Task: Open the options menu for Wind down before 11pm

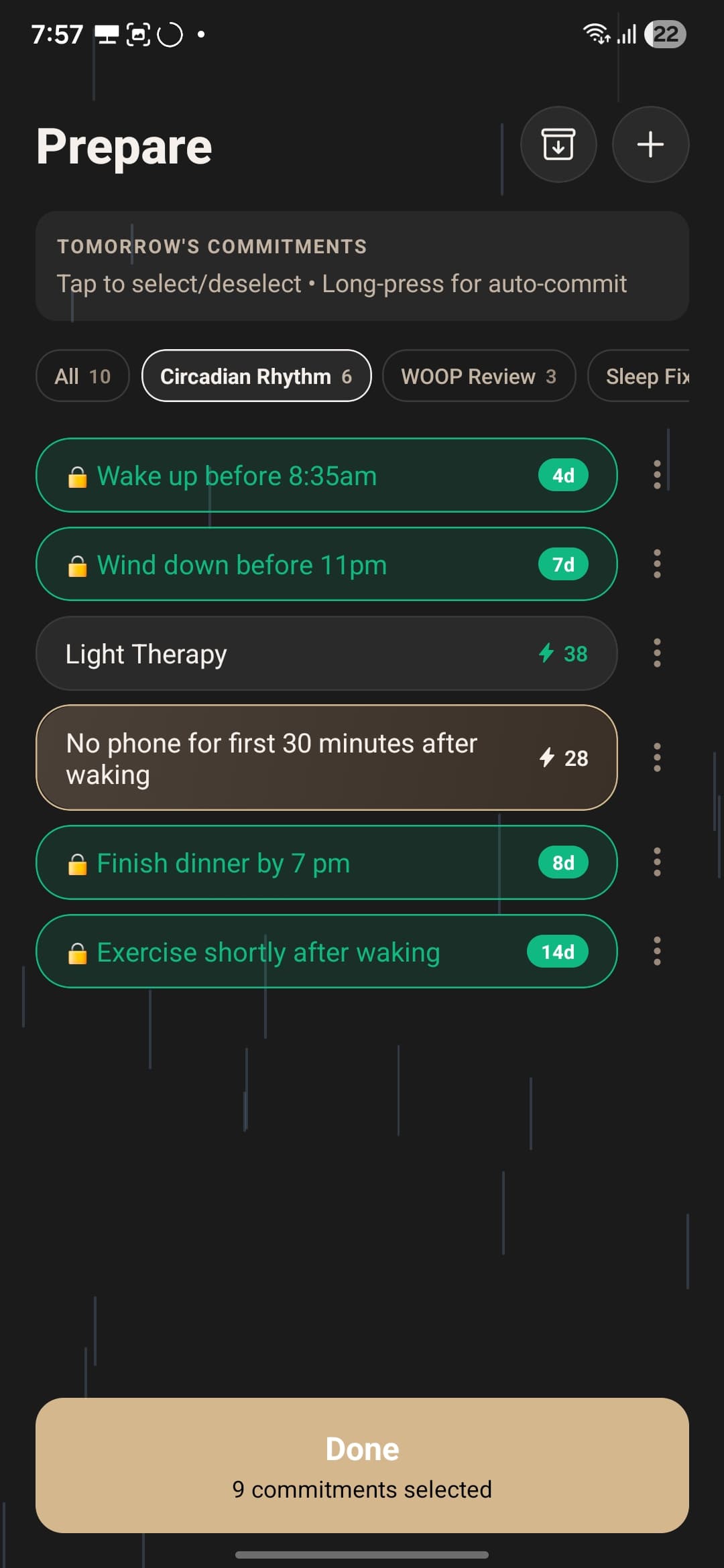Action: pos(657,564)
